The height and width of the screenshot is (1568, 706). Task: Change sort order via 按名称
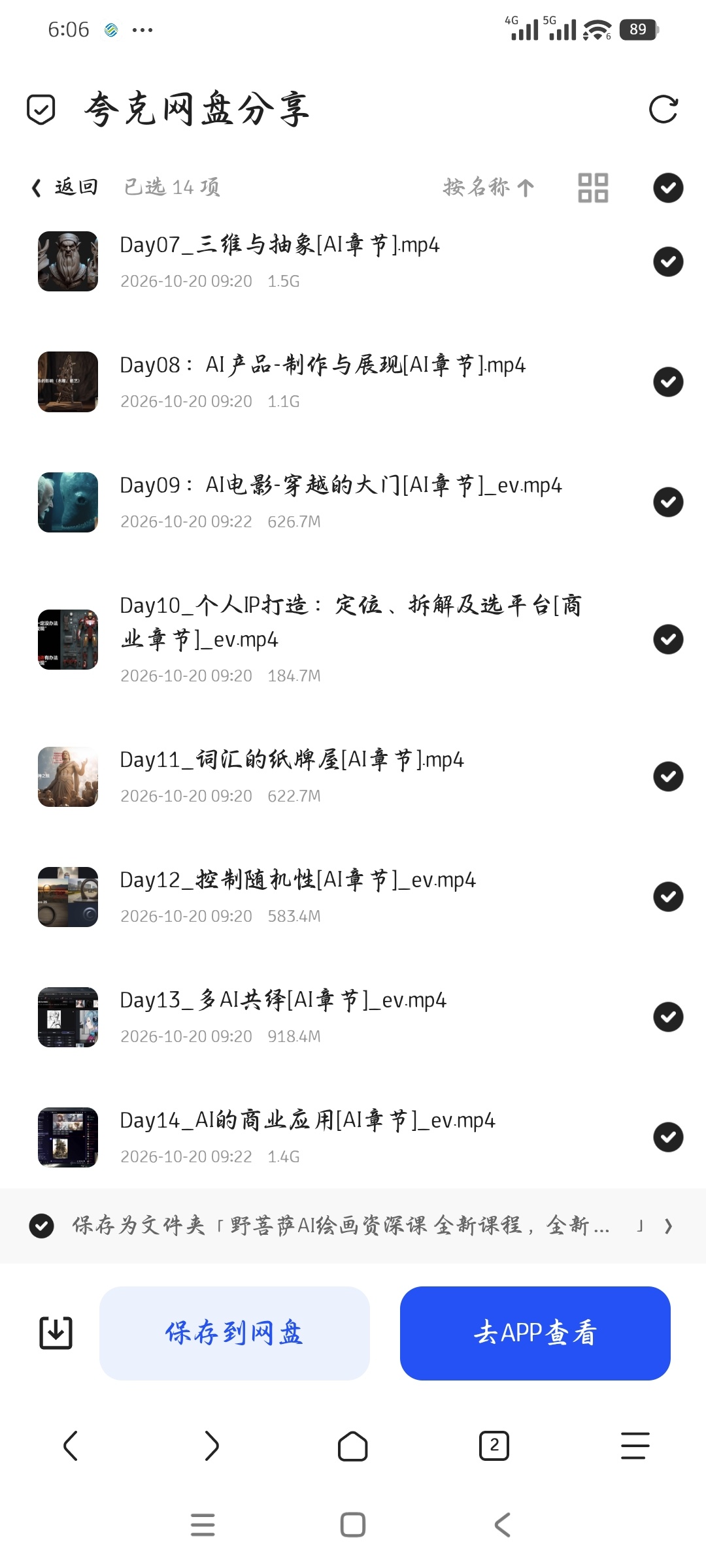pos(489,188)
